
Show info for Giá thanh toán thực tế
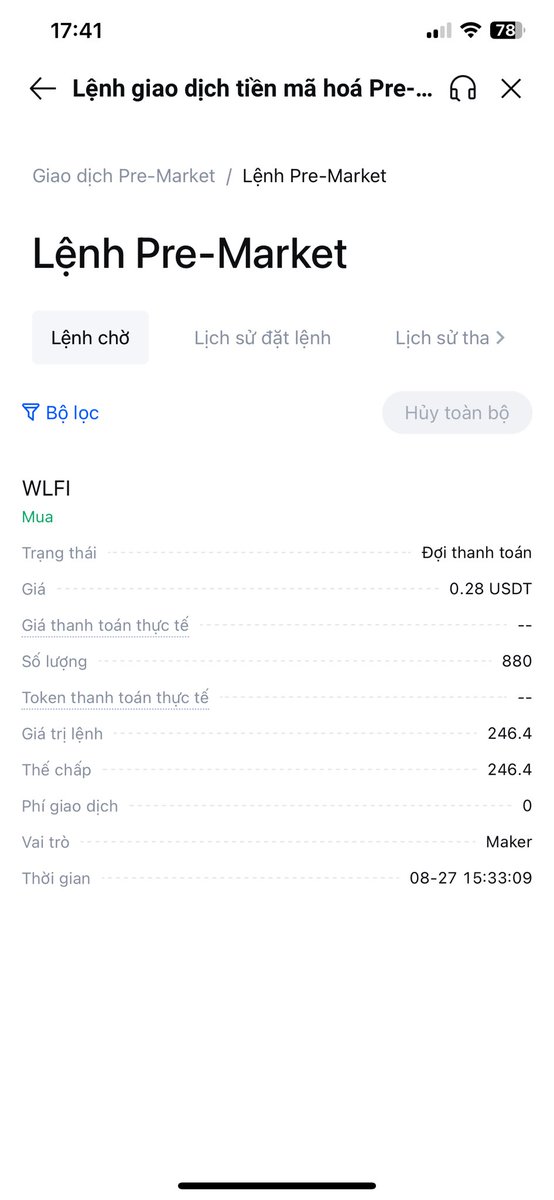pyautogui.click(x=105, y=625)
